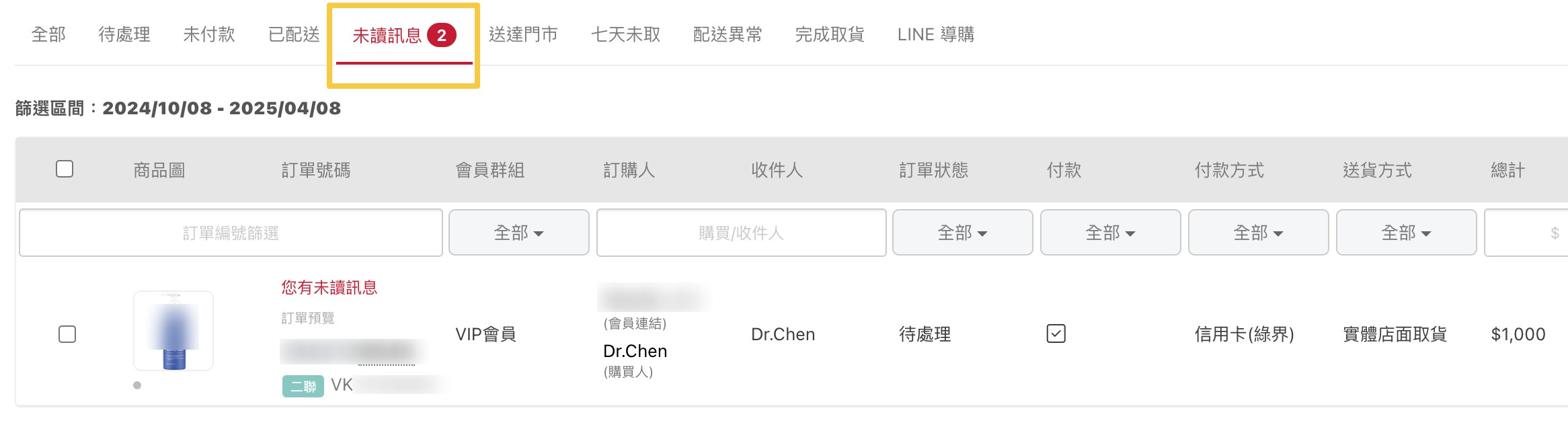Viewport: 1568px width, 433px height.
Task: Switch to the 送達門市 tab
Action: 523,34
